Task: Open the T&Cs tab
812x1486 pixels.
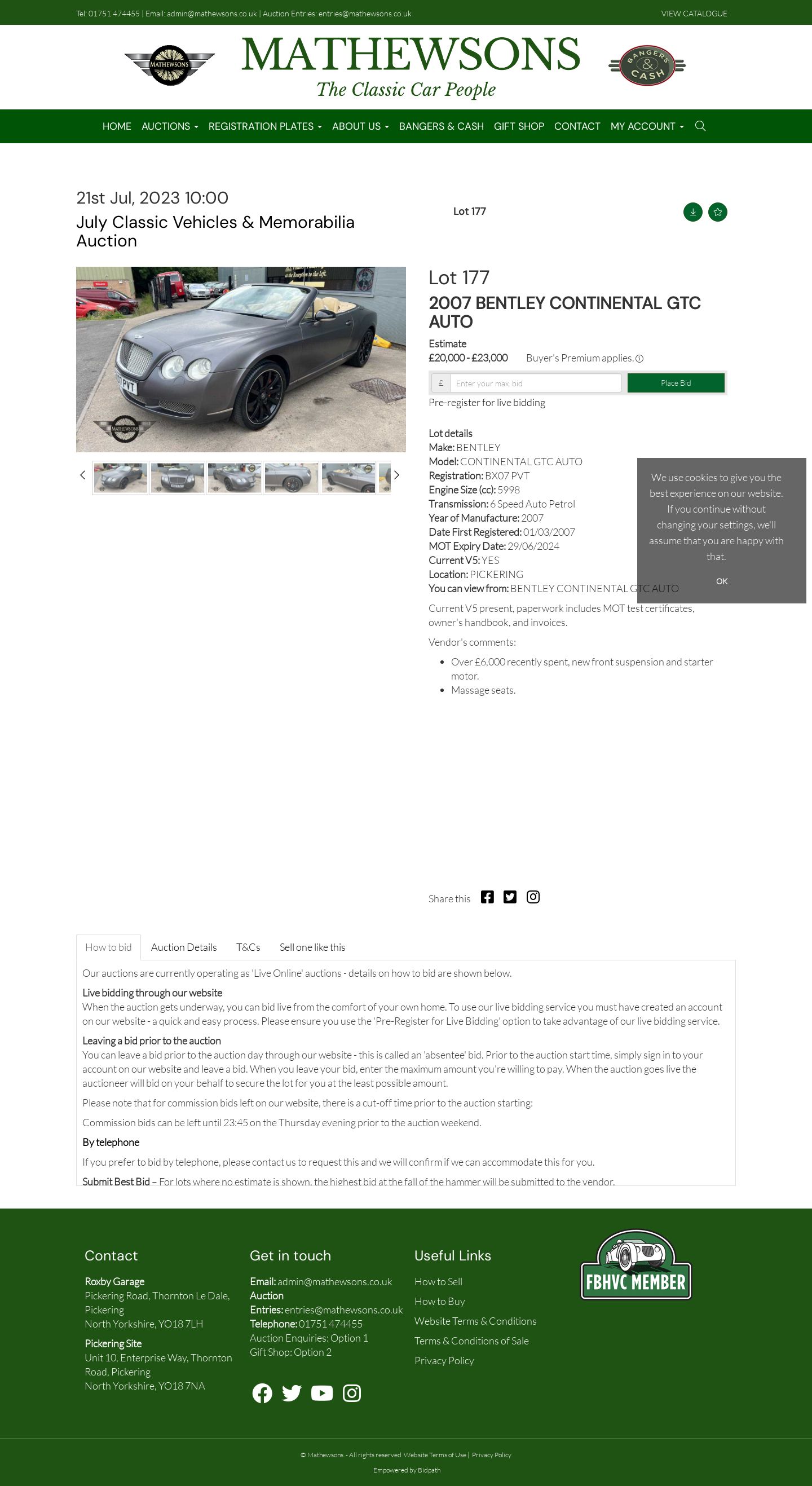Action: 248,947
